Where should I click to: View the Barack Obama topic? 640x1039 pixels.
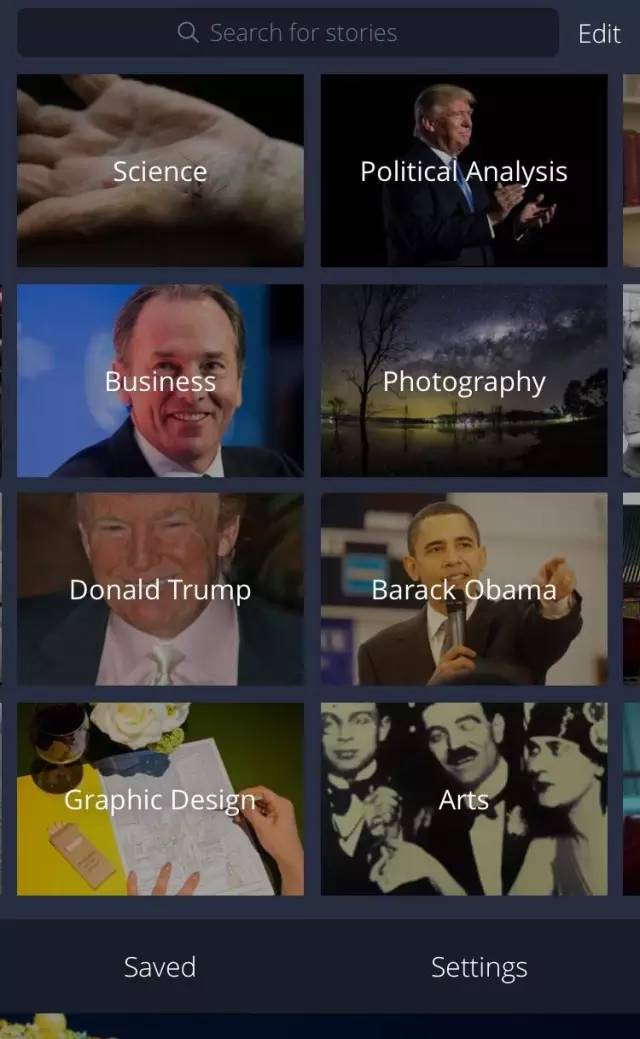point(464,589)
